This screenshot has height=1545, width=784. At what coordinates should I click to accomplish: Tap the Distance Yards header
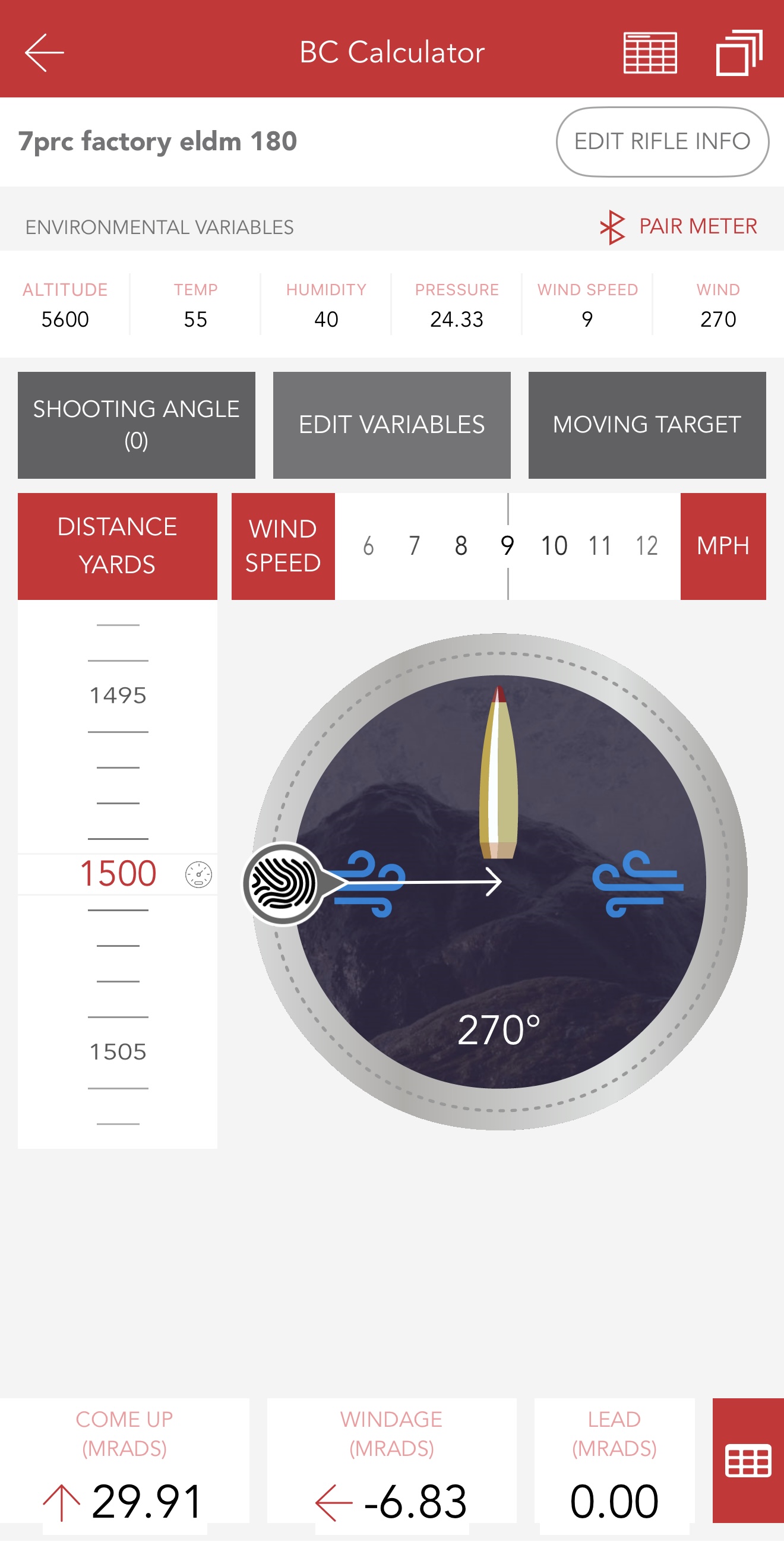pos(117,546)
